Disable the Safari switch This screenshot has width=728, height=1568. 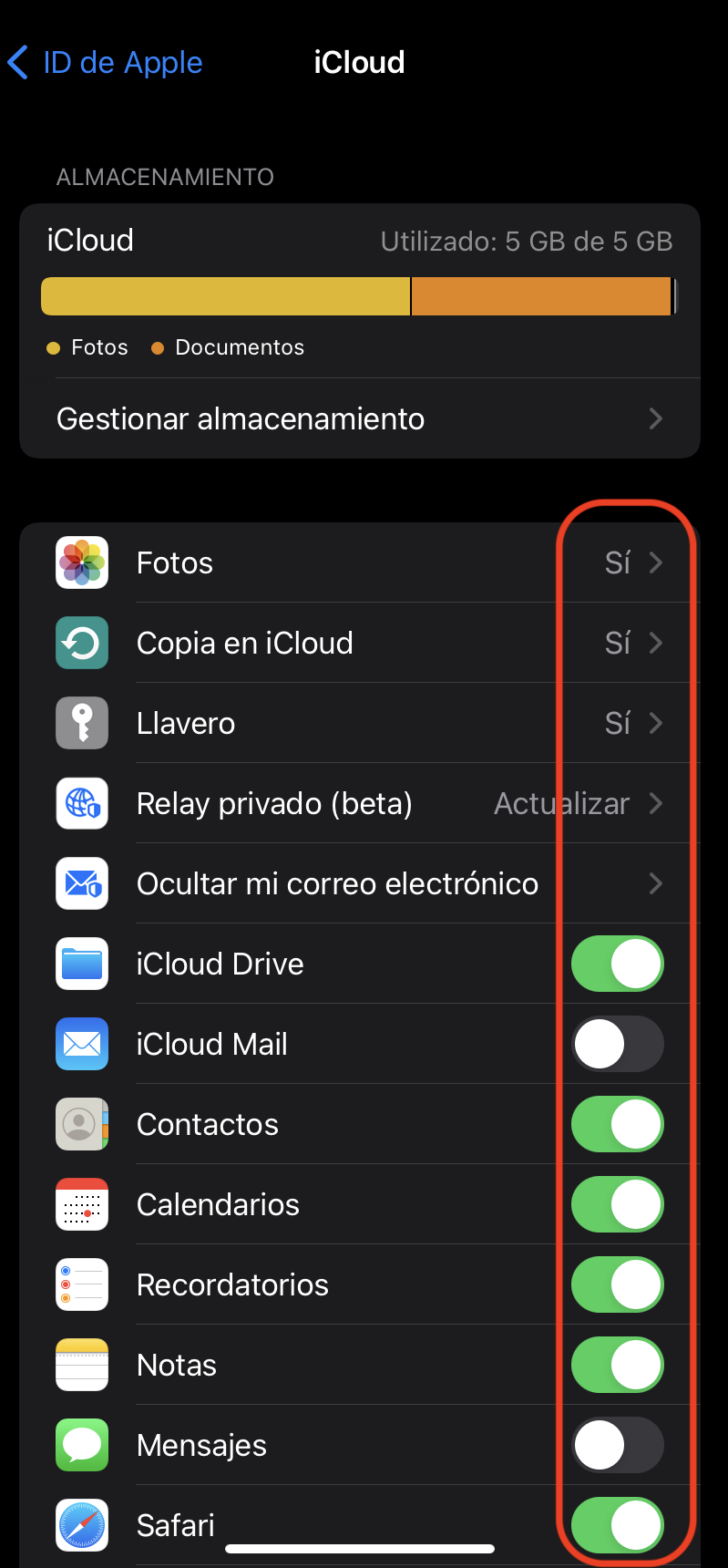pos(618,1525)
